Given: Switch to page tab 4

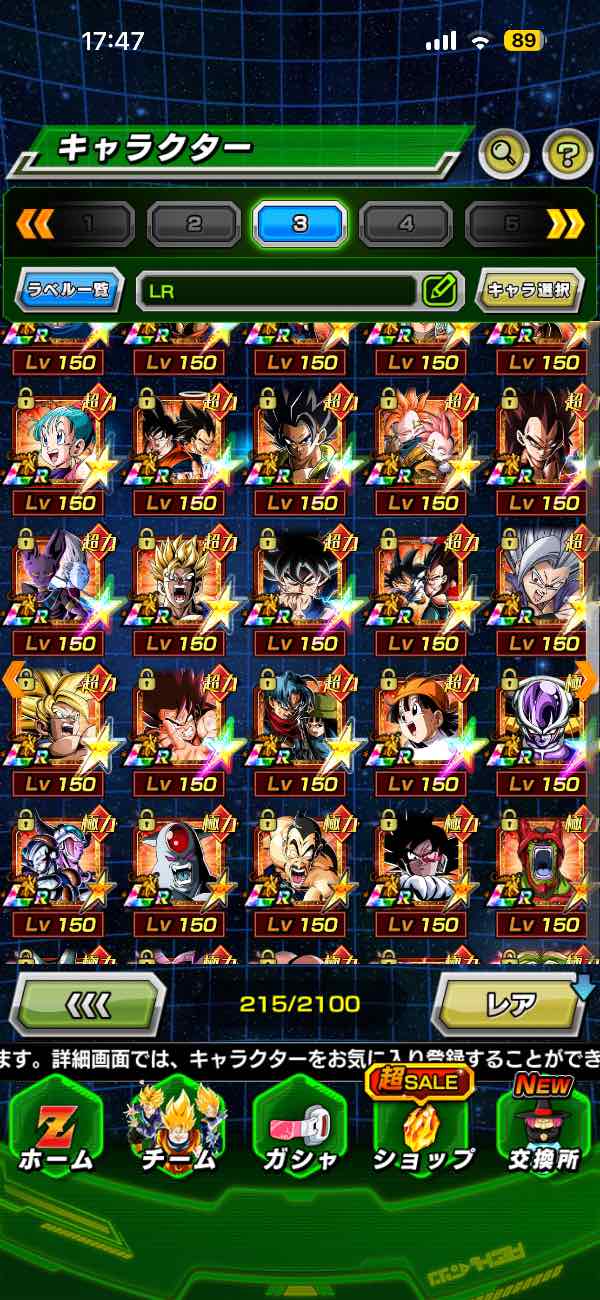Looking at the screenshot, I should [x=405, y=224].
